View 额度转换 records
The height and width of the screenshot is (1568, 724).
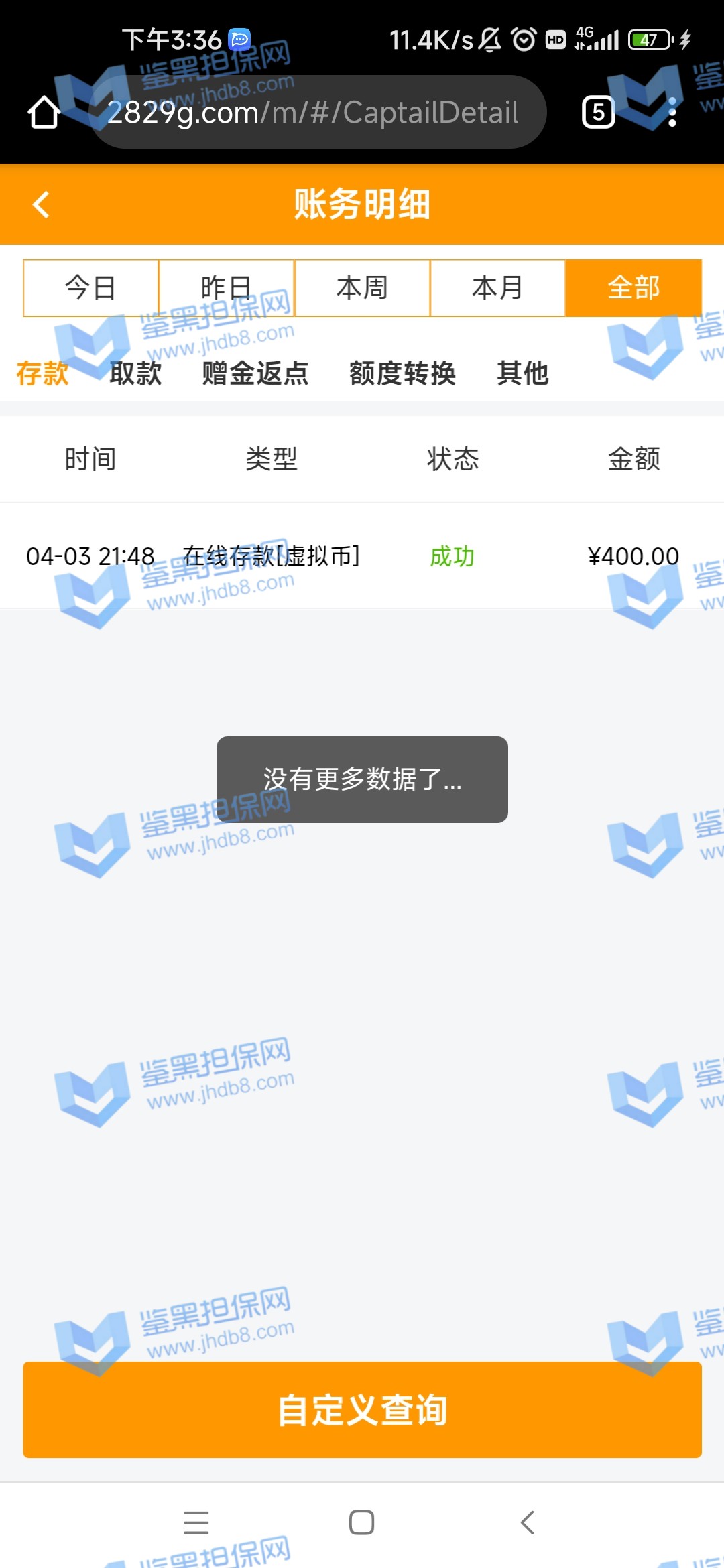tap(402, 373)
